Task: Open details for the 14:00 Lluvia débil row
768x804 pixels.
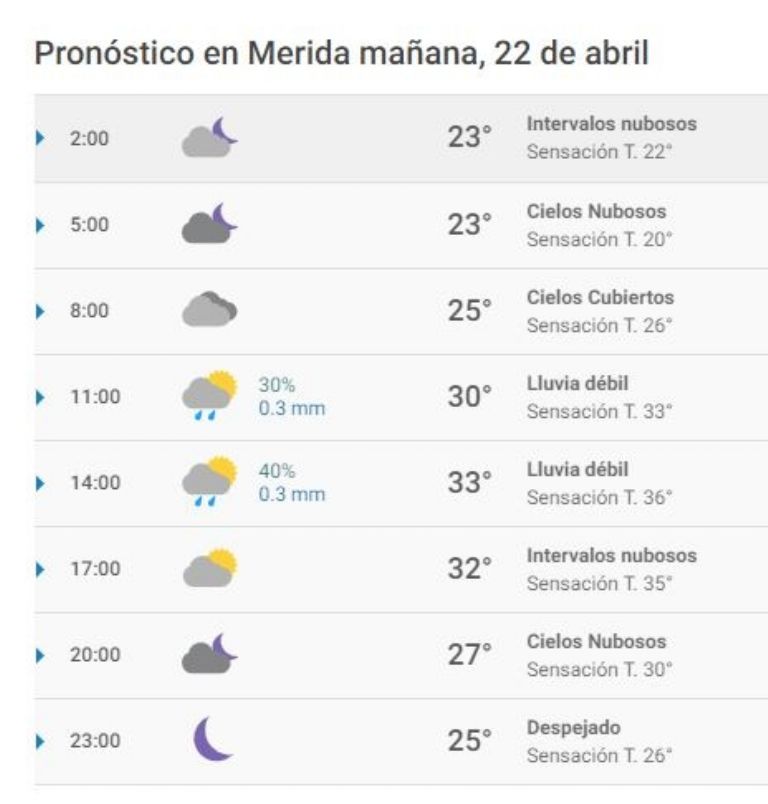Action: 41,483
